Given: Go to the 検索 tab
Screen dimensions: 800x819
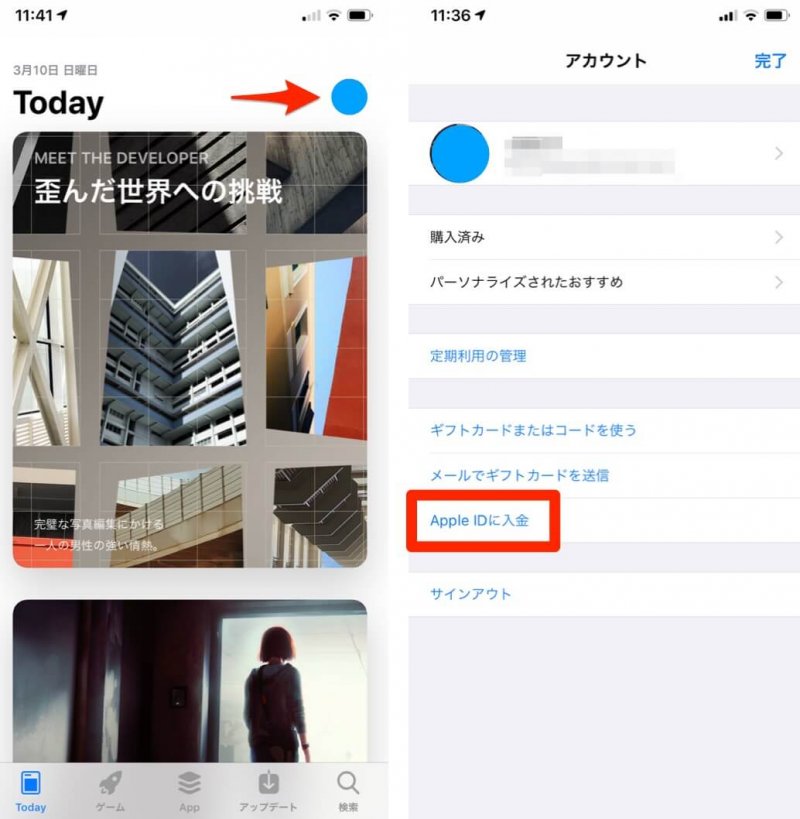Looking at the screenshot, I should point(348,791).
